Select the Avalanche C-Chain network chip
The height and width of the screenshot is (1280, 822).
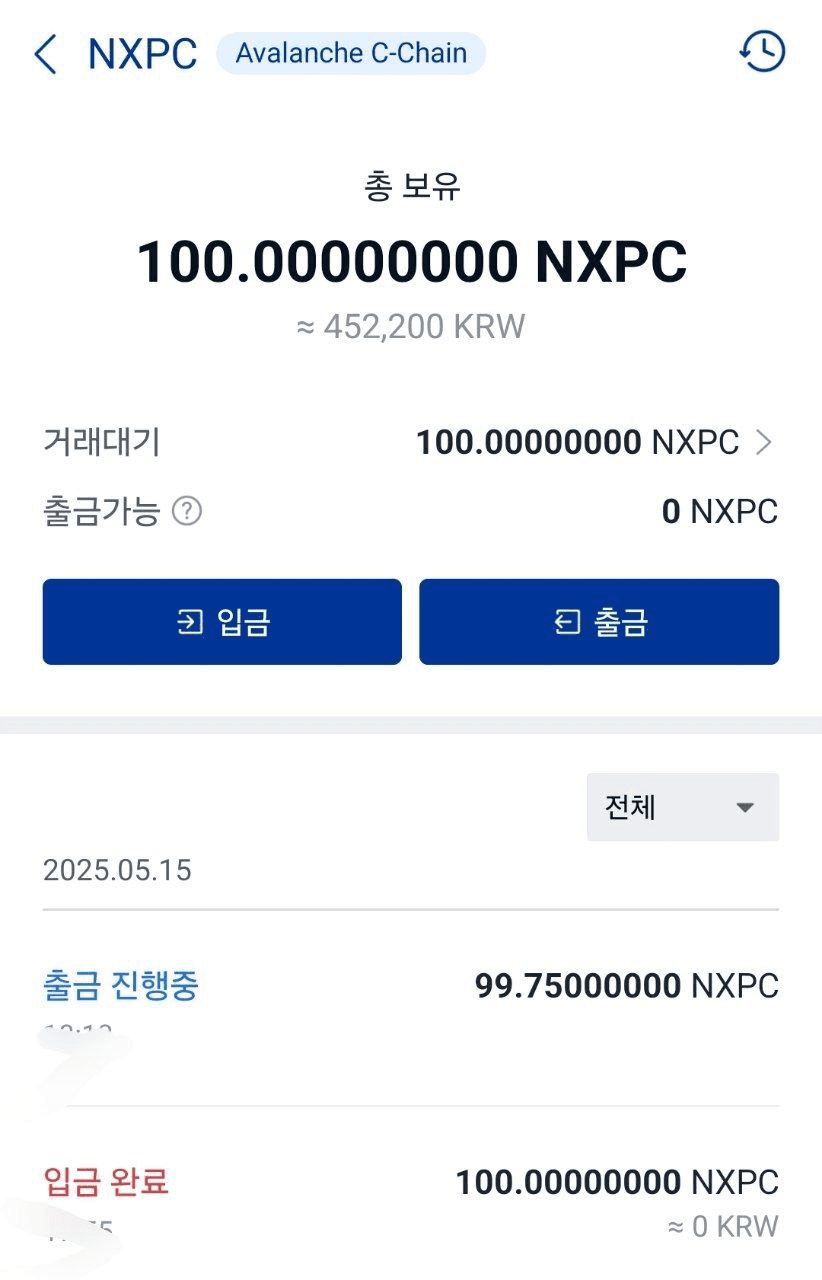coord(351,53)
